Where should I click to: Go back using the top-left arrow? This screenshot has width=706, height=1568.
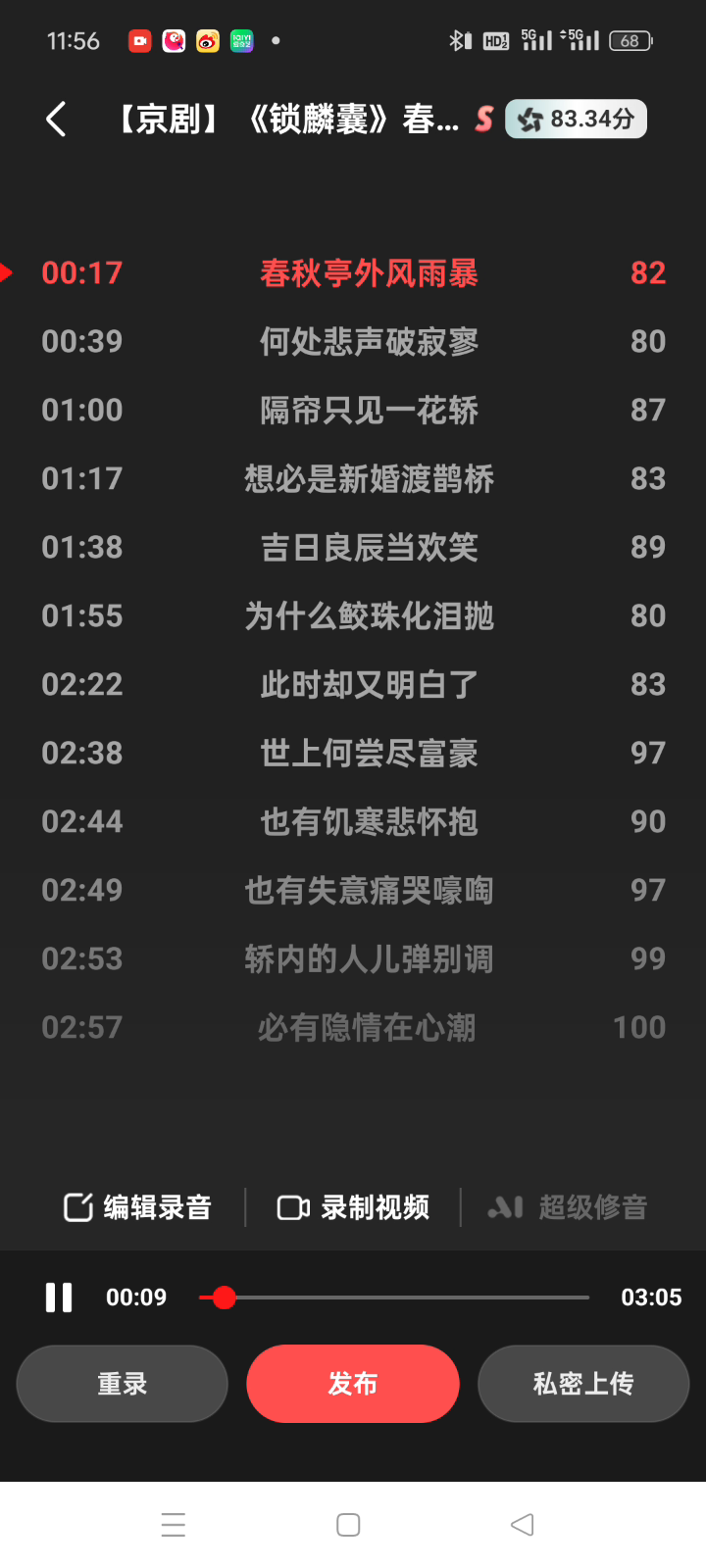(x=57, y=120)
